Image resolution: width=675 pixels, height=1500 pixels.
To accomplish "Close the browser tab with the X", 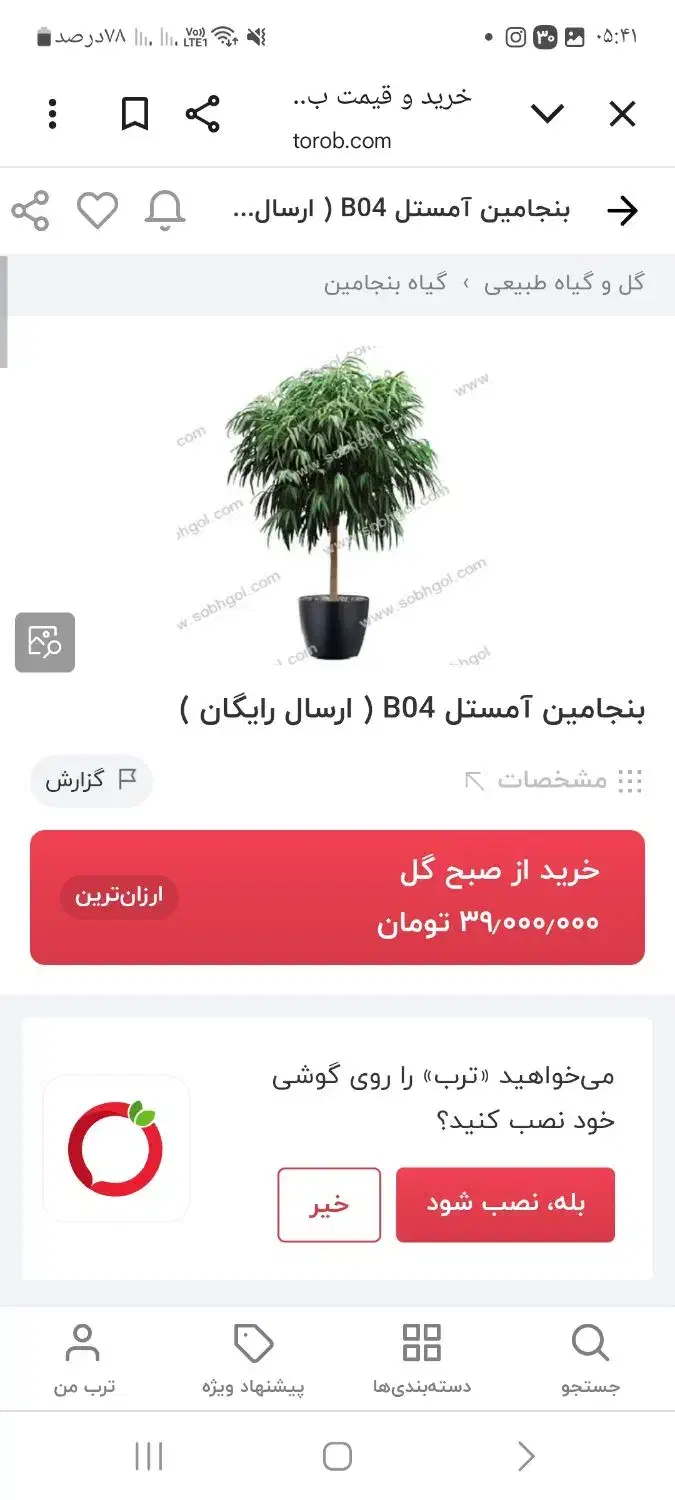I will click(x=622, y=115).
